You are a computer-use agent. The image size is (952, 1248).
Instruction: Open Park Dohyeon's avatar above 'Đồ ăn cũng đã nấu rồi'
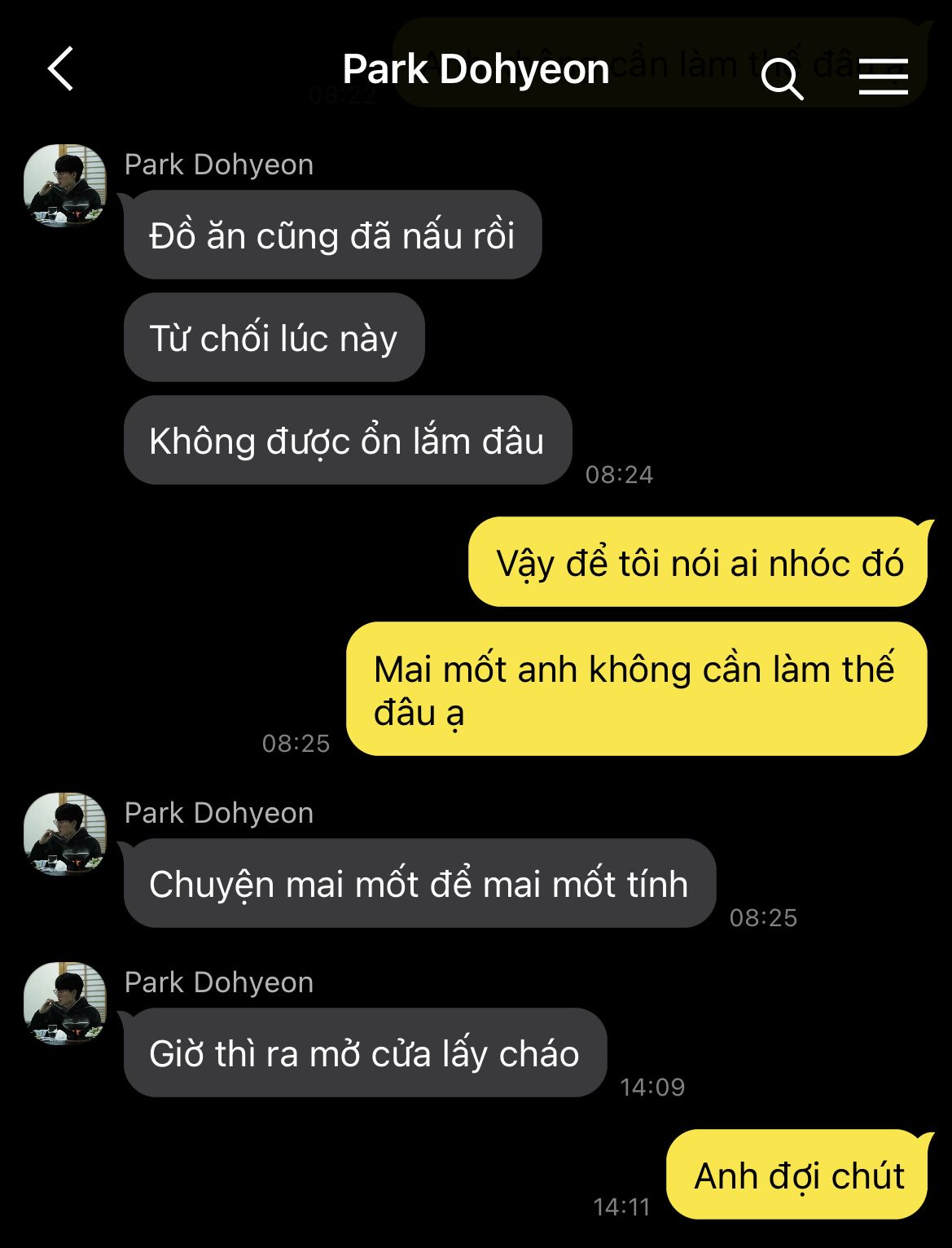(65, 186)
